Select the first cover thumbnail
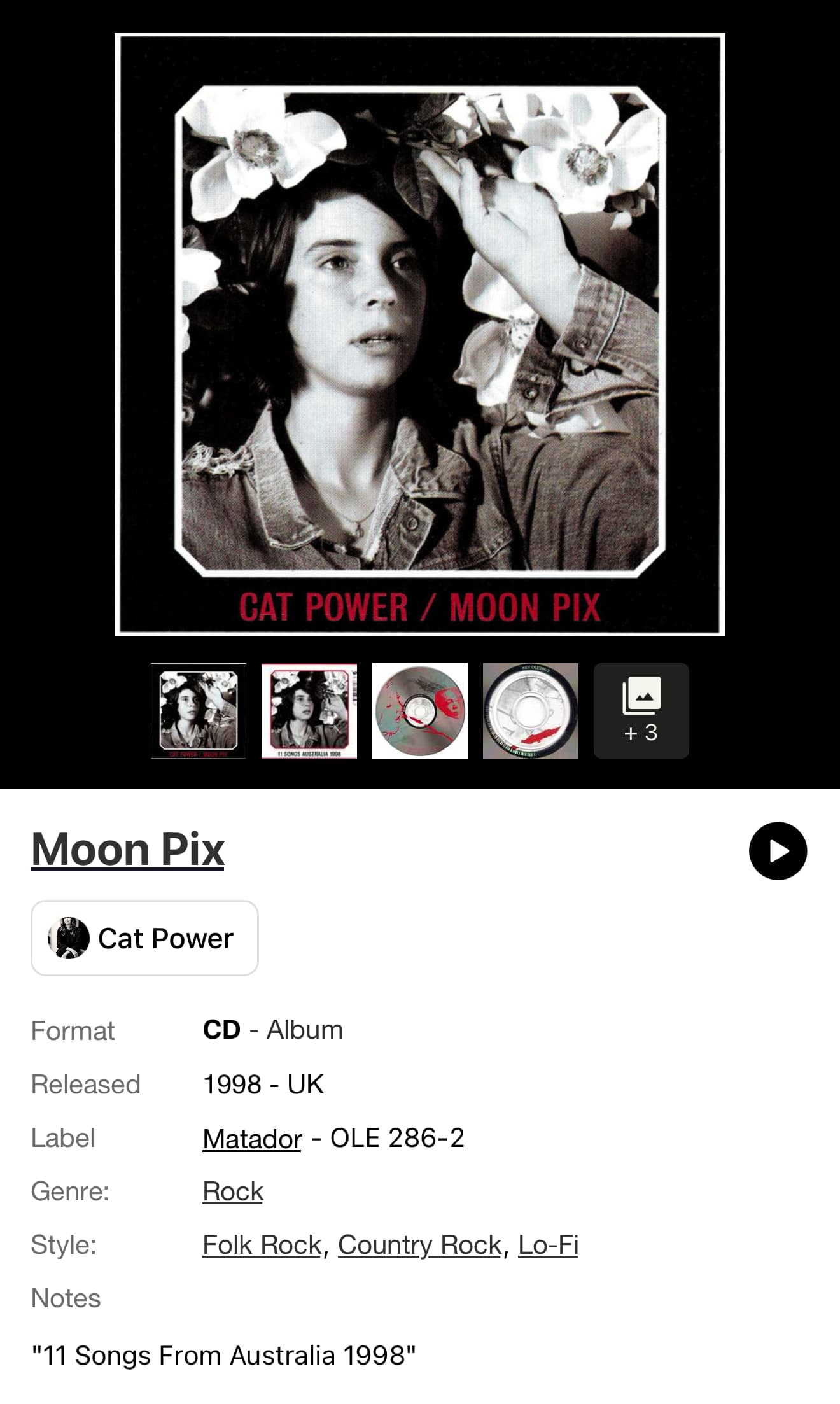 (199, 710)
